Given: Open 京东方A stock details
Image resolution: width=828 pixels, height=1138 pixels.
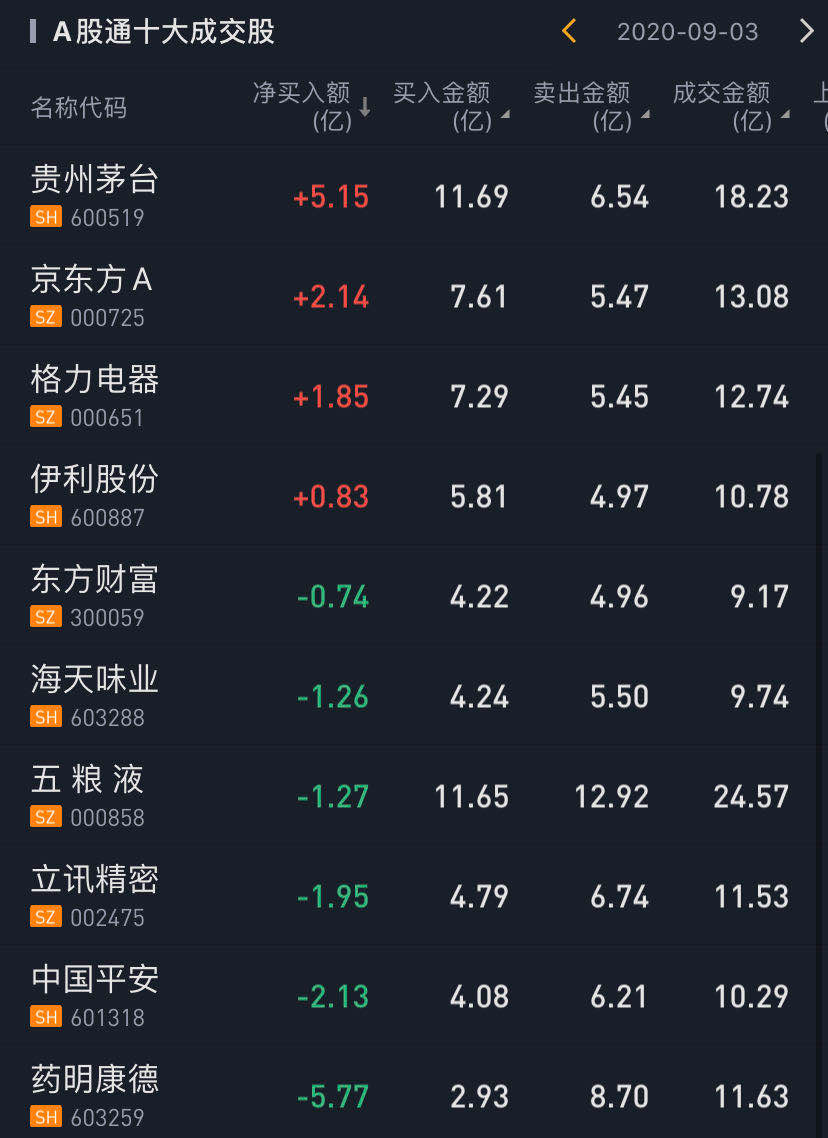Looking at the screenshot, I should click(92, 296).
